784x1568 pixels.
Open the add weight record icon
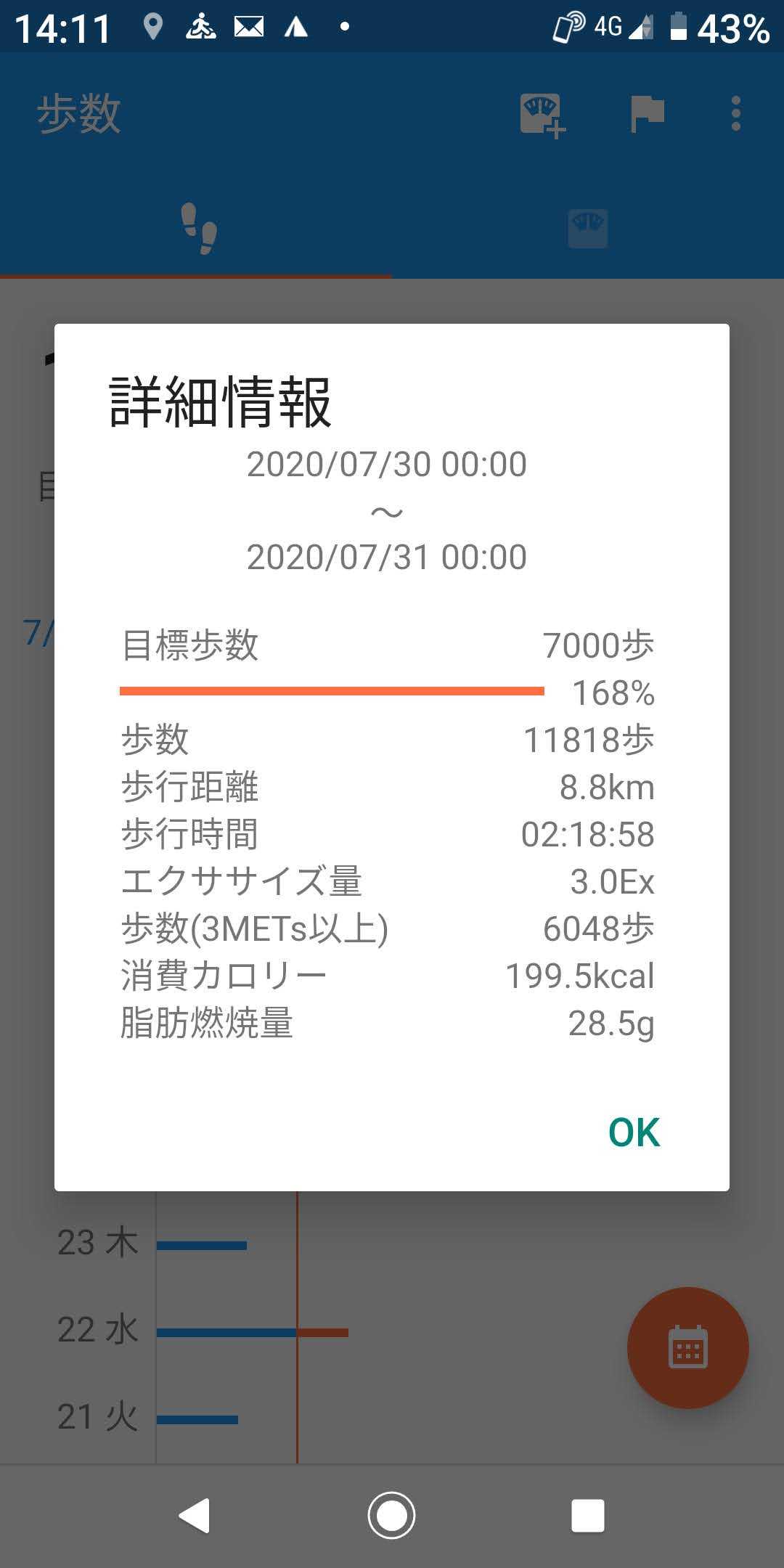[x=542, y=115]
